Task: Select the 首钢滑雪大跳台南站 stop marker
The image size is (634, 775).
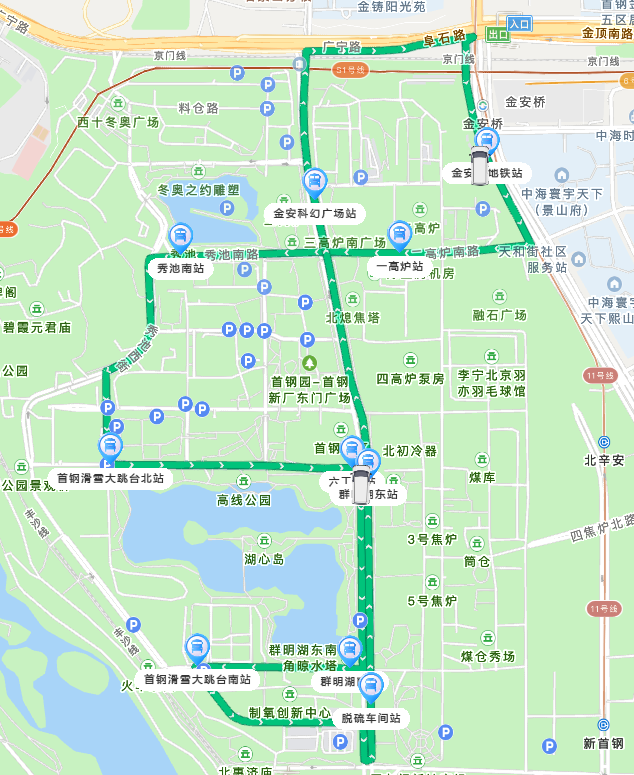Action: pyautogui.click(x=197, y=648)
